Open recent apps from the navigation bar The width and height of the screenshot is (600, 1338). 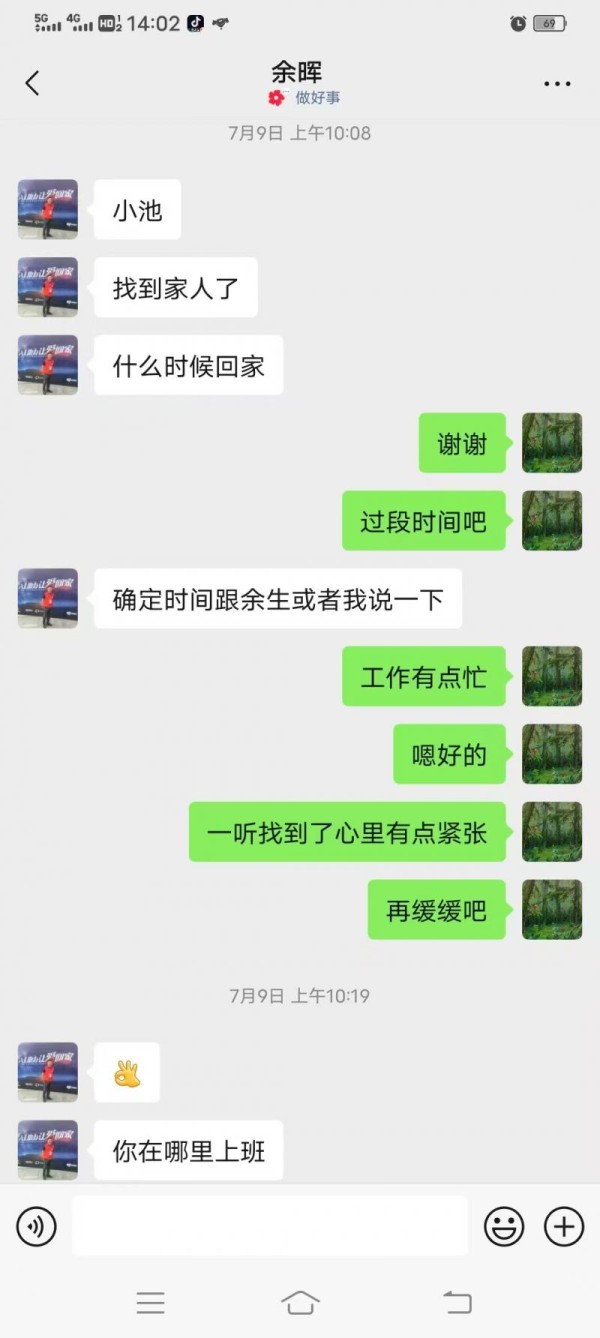151,1302
